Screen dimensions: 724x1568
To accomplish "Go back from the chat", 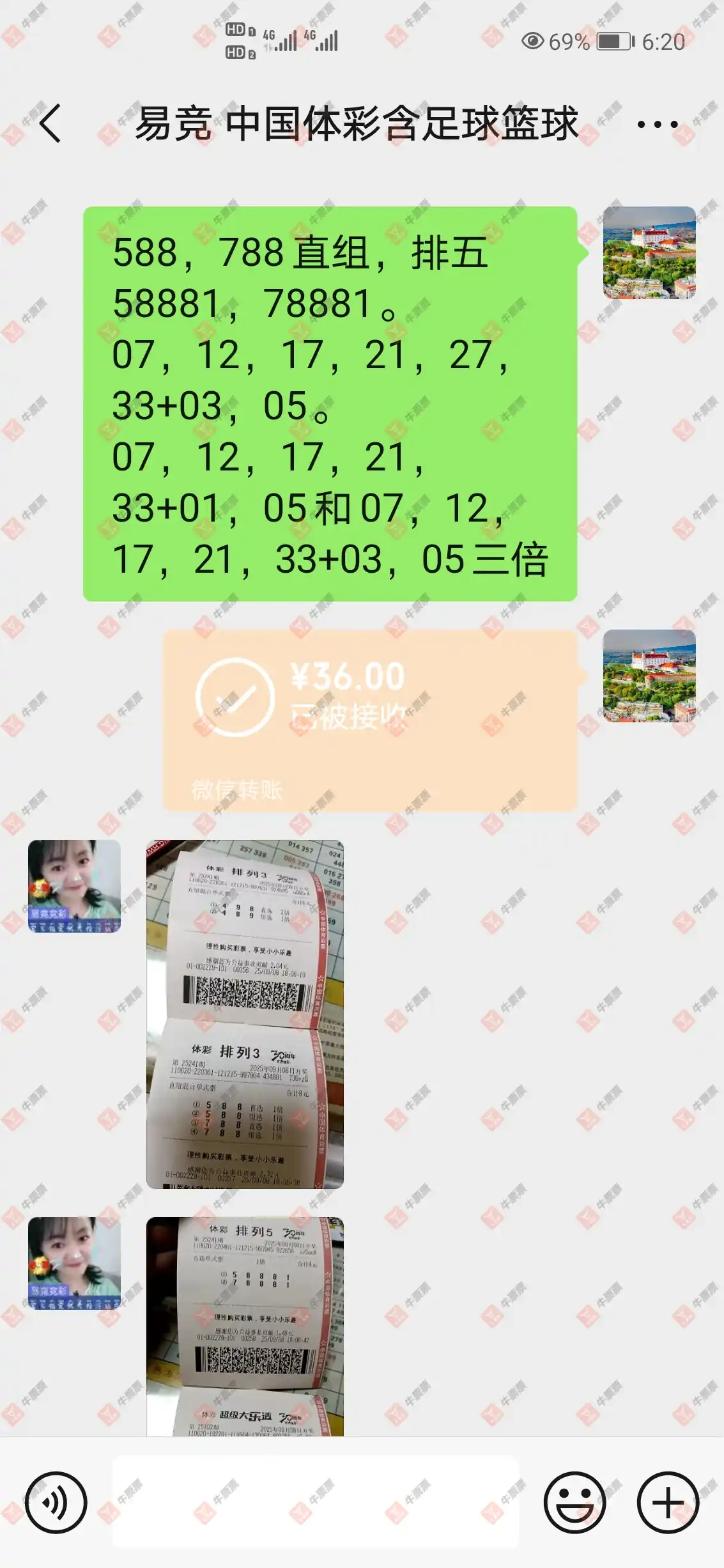I will [x=50, y=123].
